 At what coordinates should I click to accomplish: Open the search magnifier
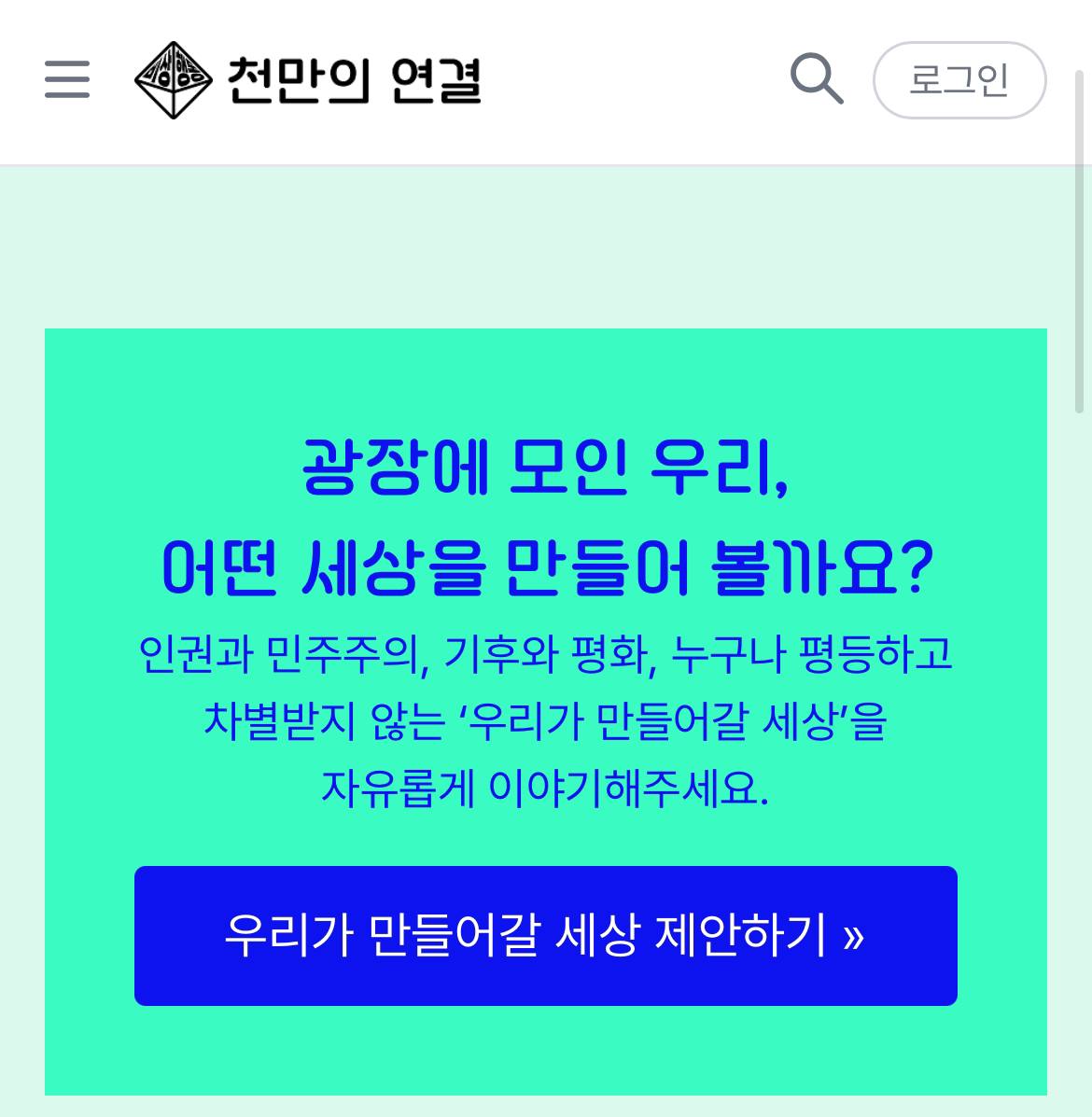(816, 79)
